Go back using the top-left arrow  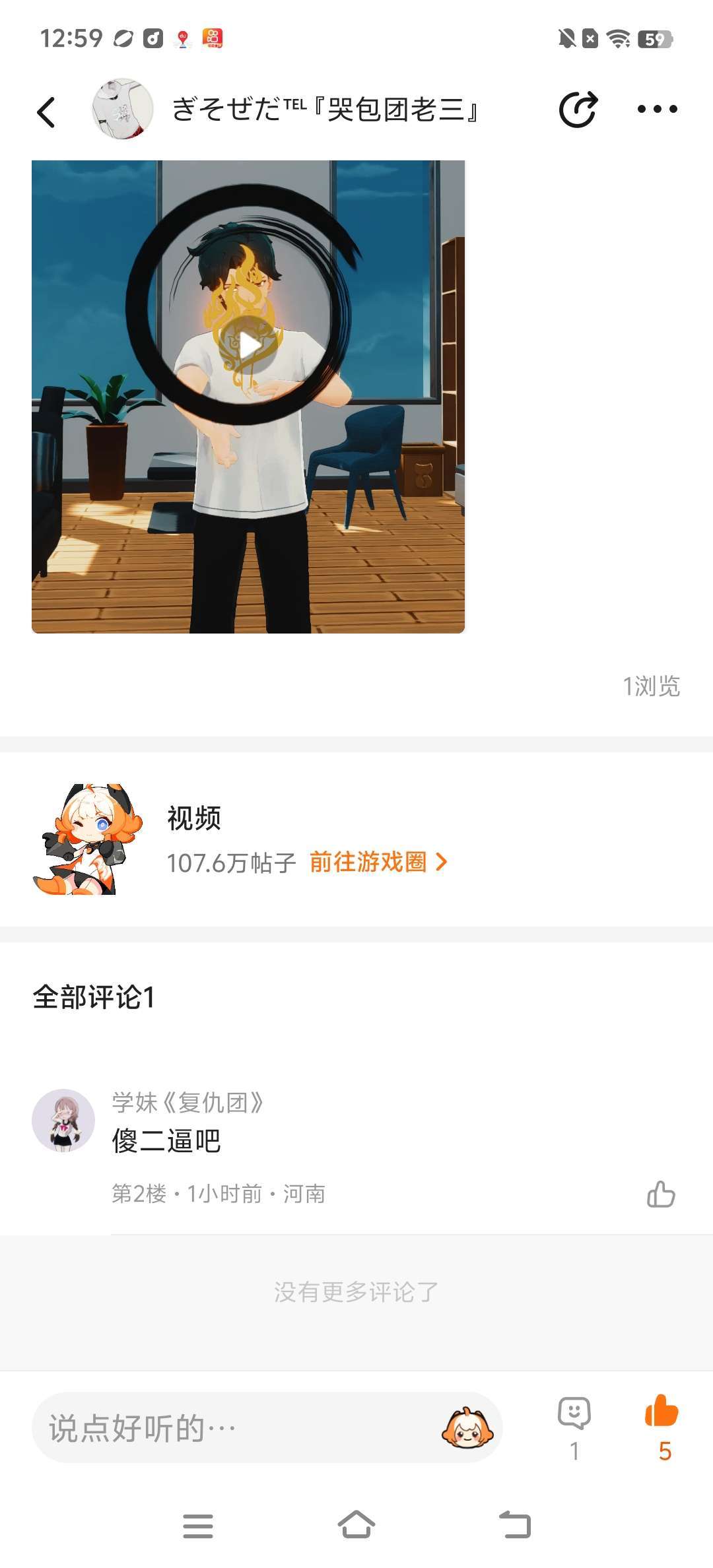click(x=46, y=112)
